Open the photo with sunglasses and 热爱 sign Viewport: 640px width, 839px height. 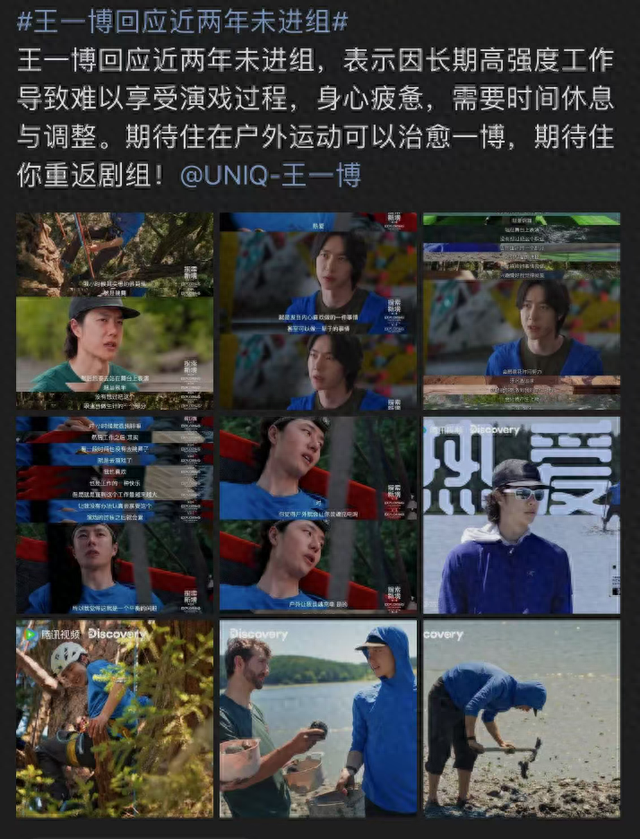click(x=521, y=515)
